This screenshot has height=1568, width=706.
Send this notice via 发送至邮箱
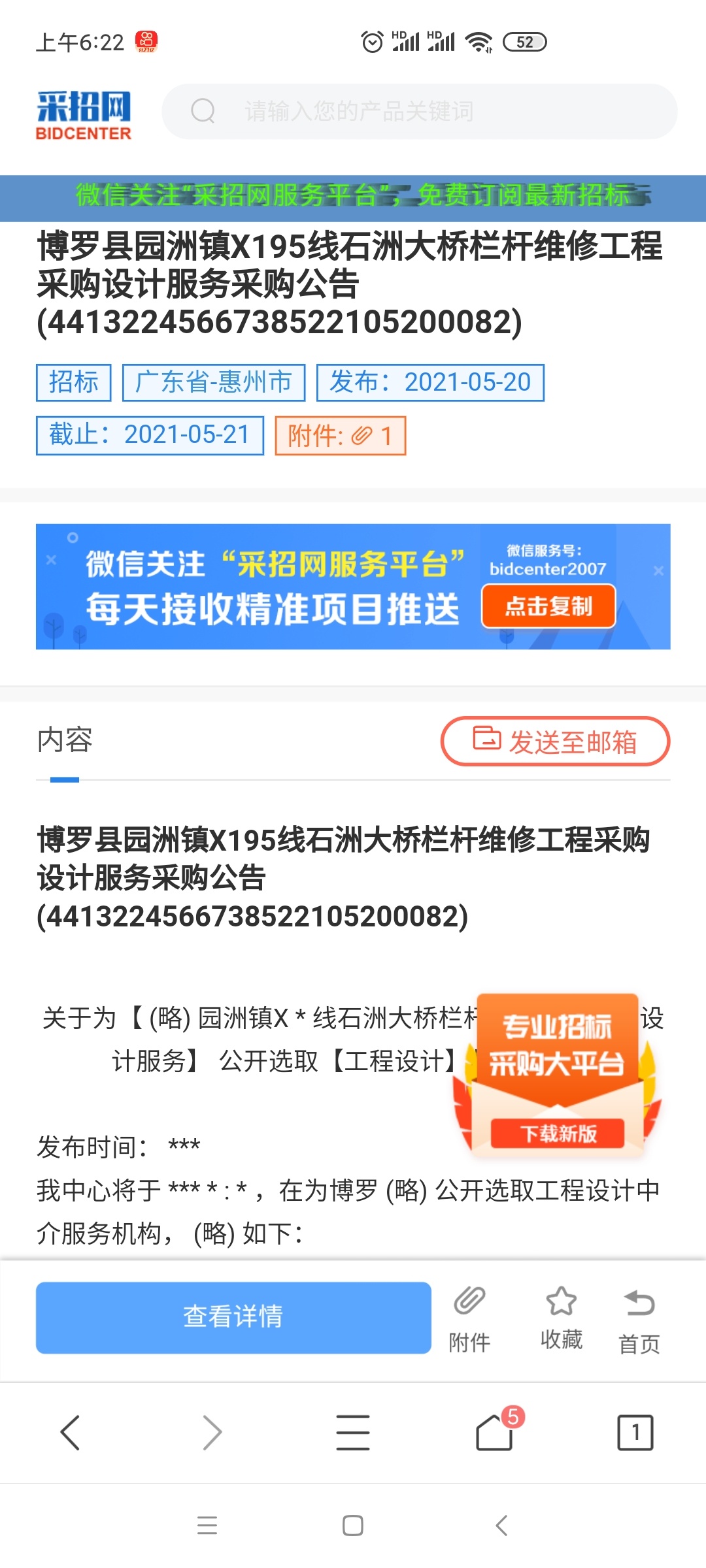pos(555,742)
